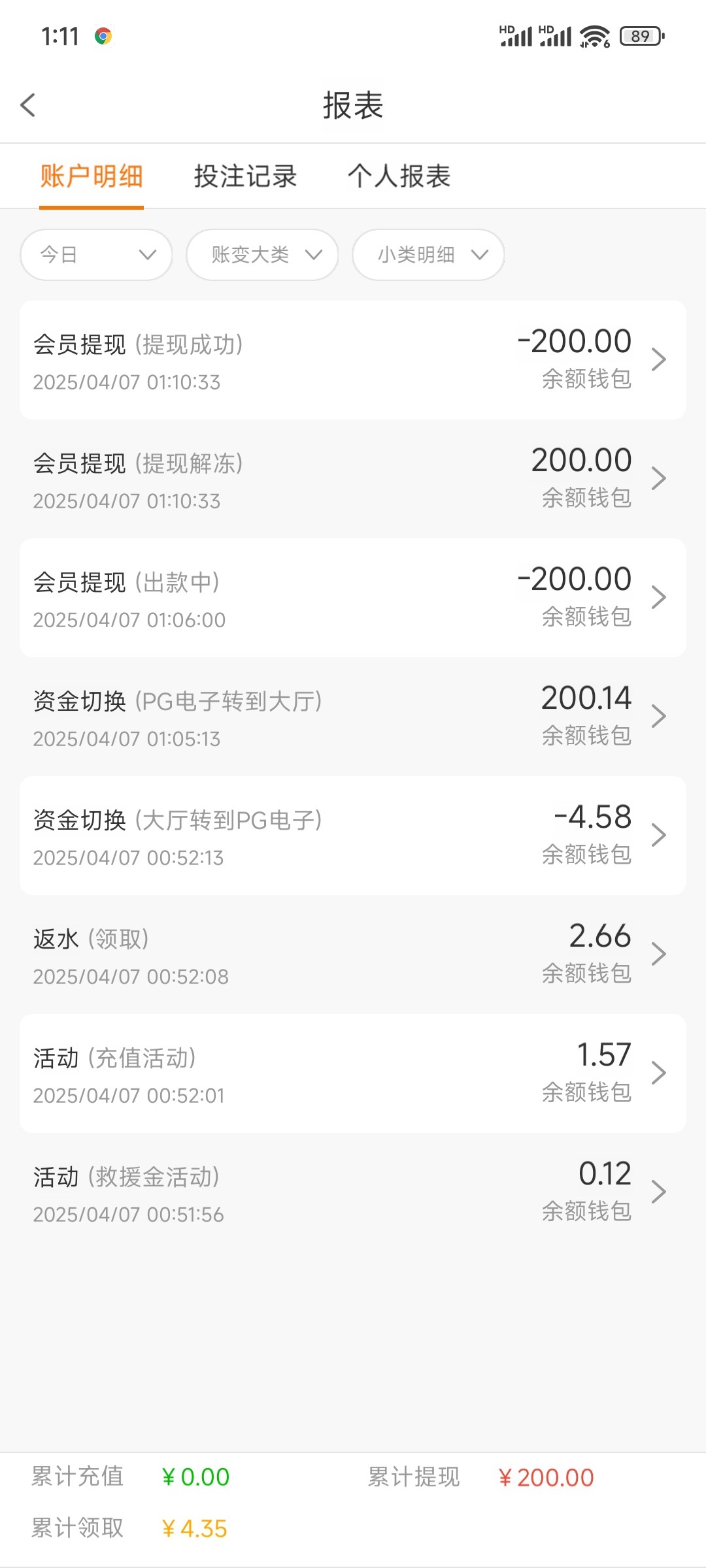Go back using the top-left arrow
Viewport: 706px width, 1568px height.
coord(28,105)
